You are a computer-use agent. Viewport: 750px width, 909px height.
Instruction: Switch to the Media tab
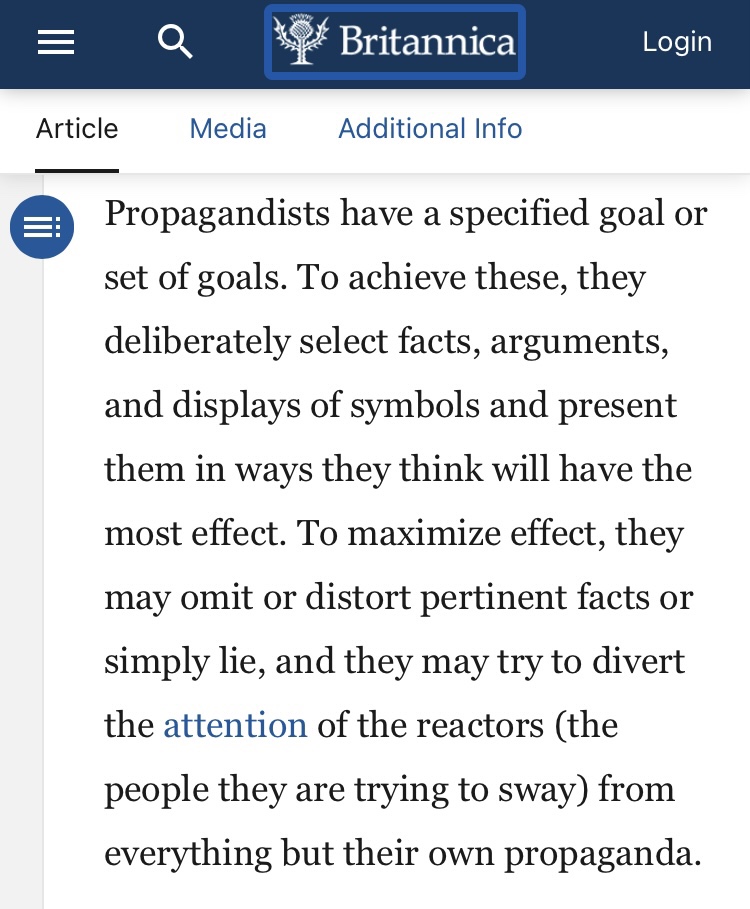228,129
